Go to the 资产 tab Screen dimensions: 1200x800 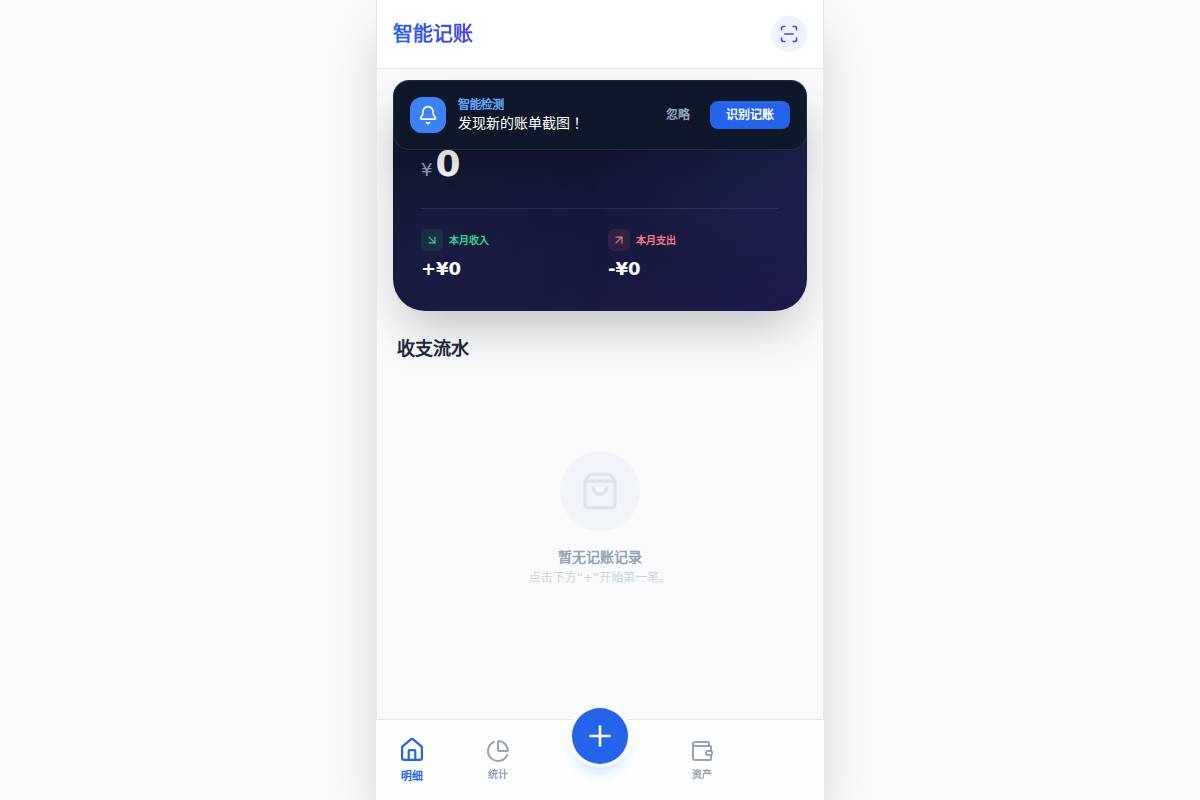(702, 759)
